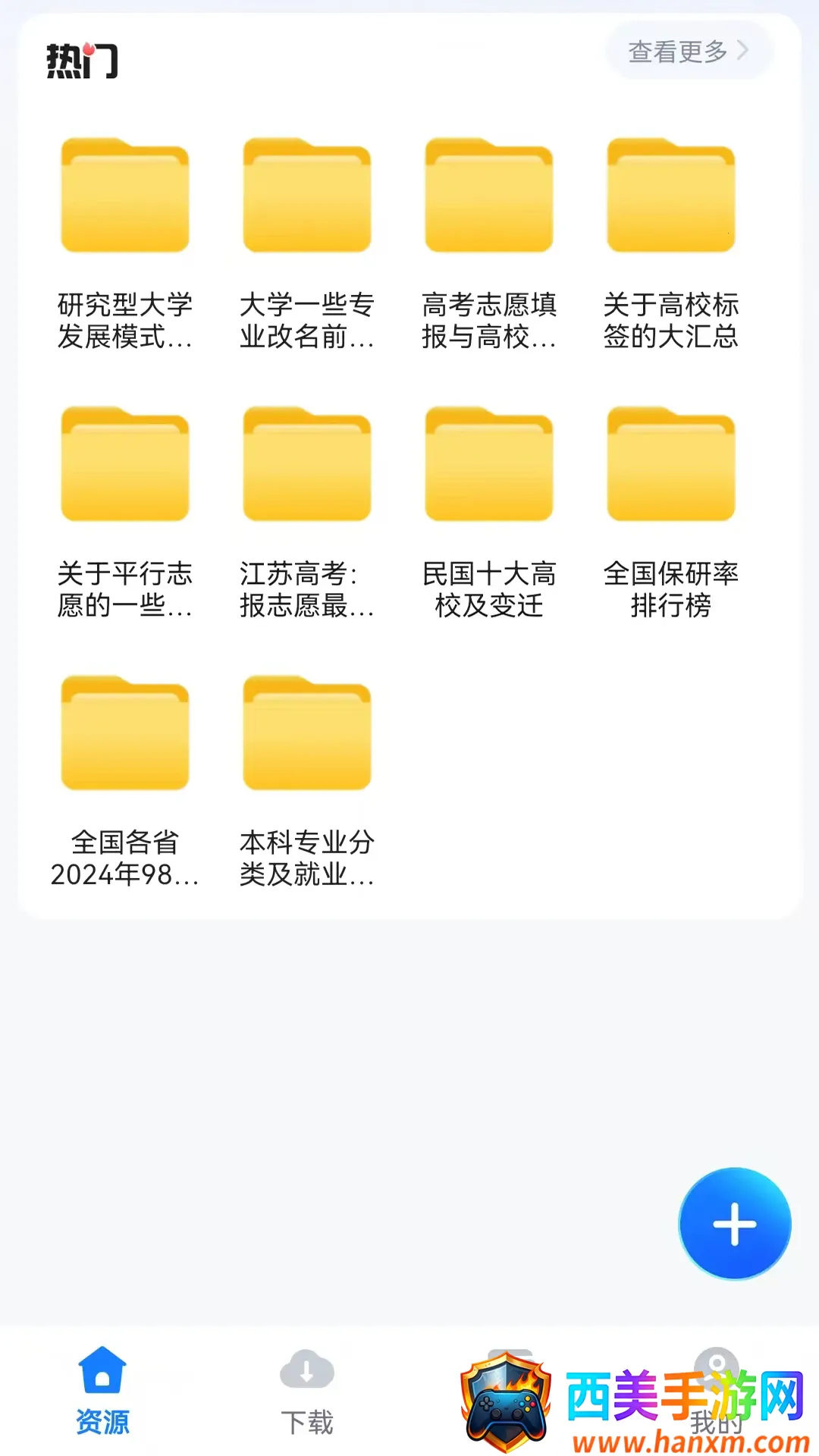Open folder 关于高校标签的大汇总
The width and height of the screenshot is (819, 1456).
click(671, 196)
